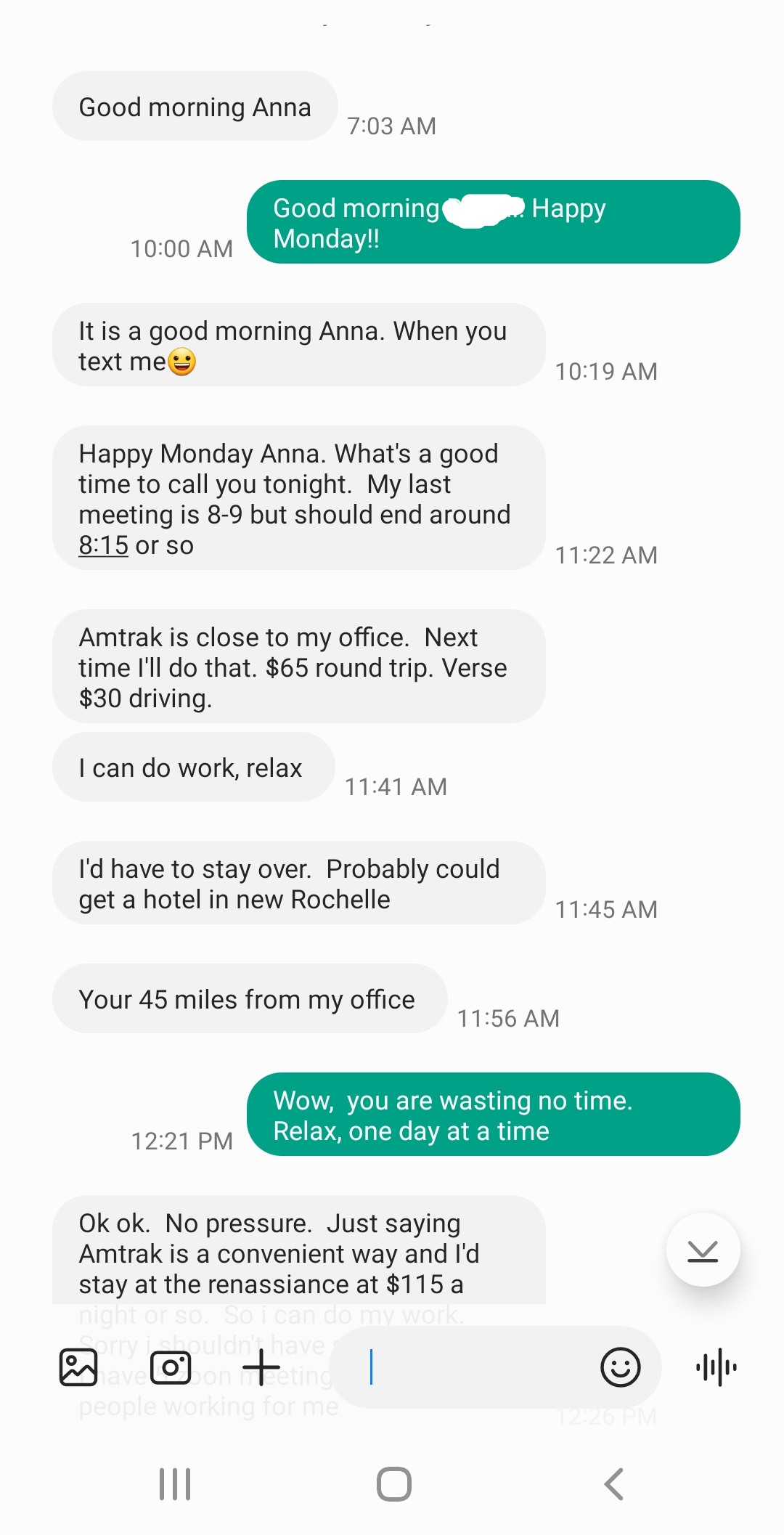Record a voice message

[x=716, y=1368]
